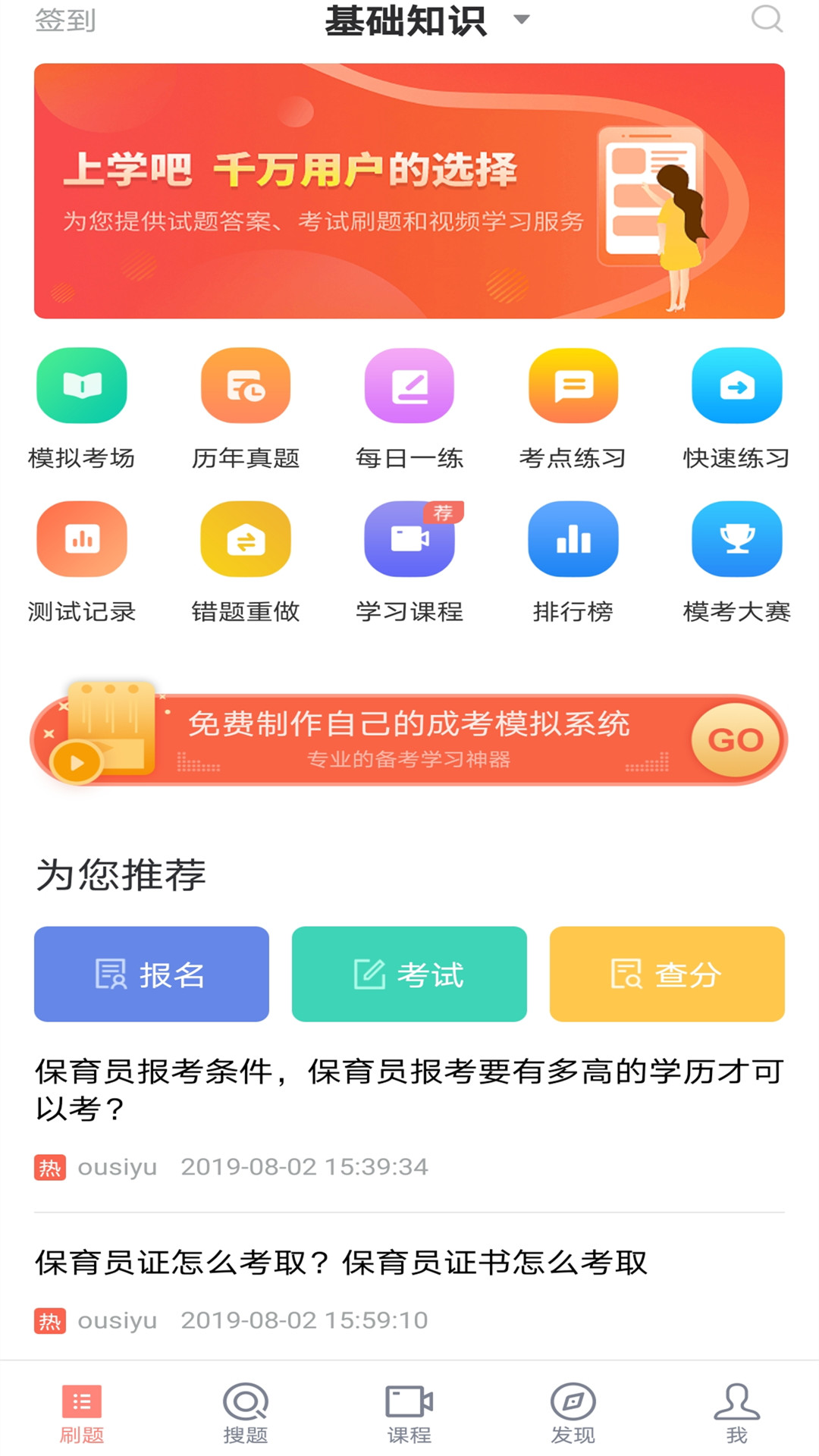Open the search magnifier icon

point(768,20)
